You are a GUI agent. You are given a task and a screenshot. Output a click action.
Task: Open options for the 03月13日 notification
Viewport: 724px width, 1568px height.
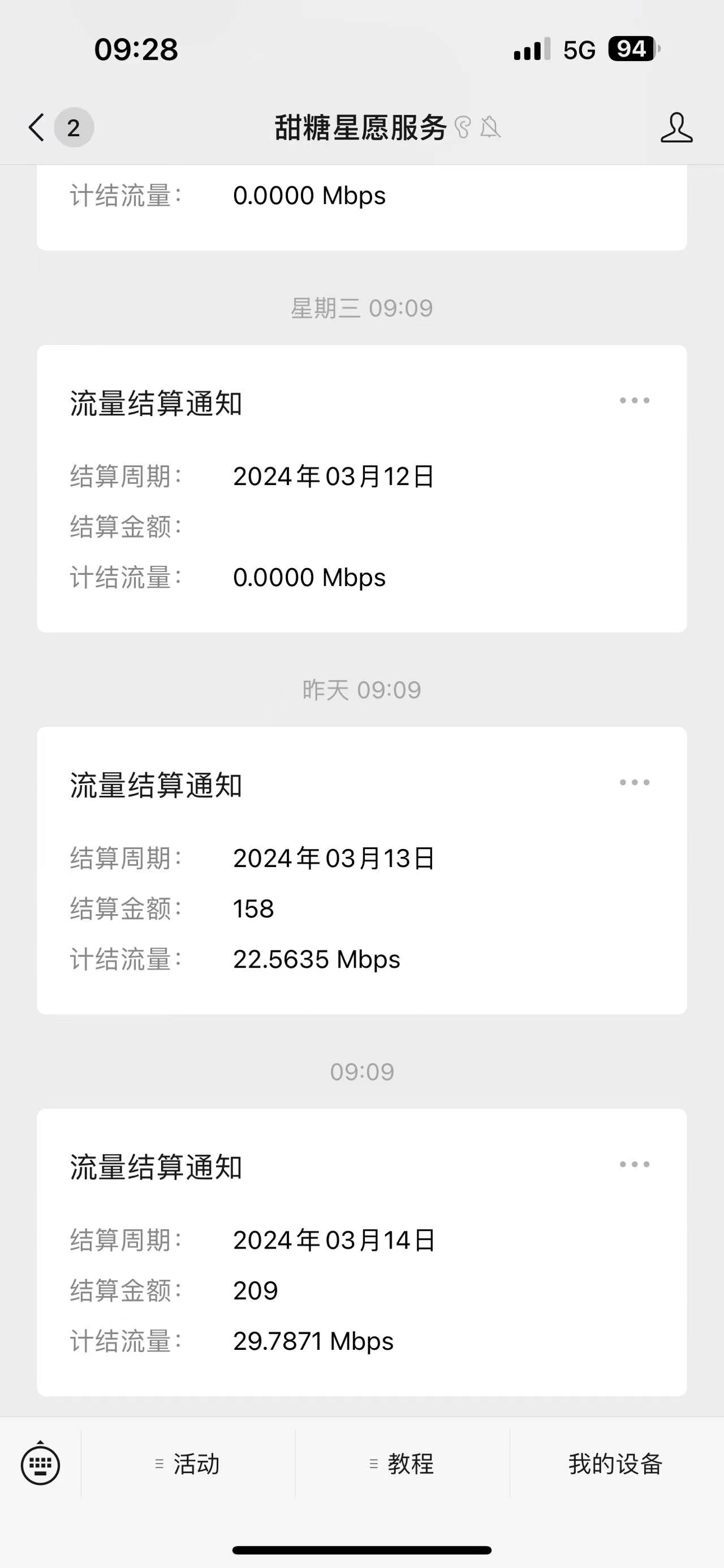634,782
